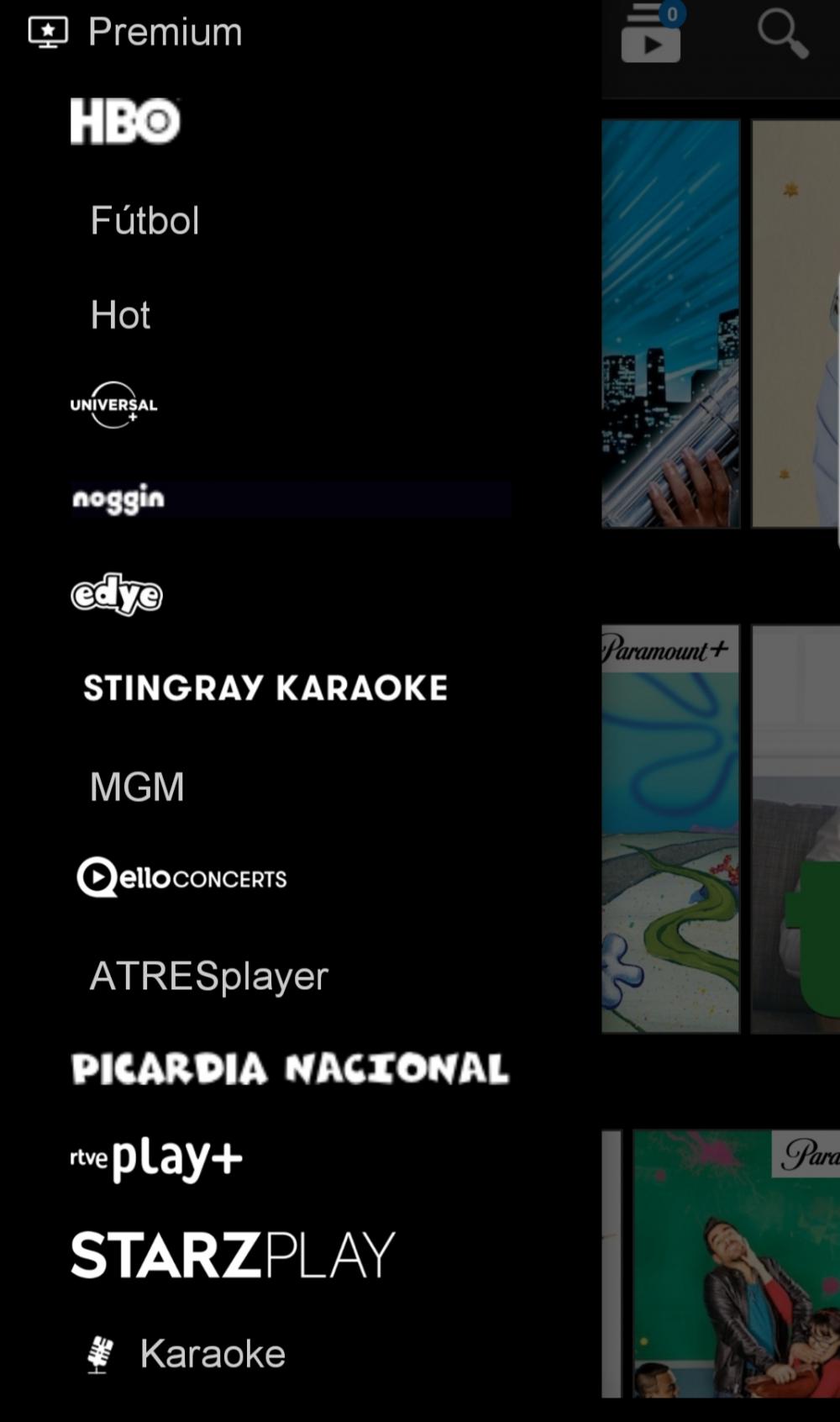
Task: Open the magnifier search icon
Action: click(782, 35)
